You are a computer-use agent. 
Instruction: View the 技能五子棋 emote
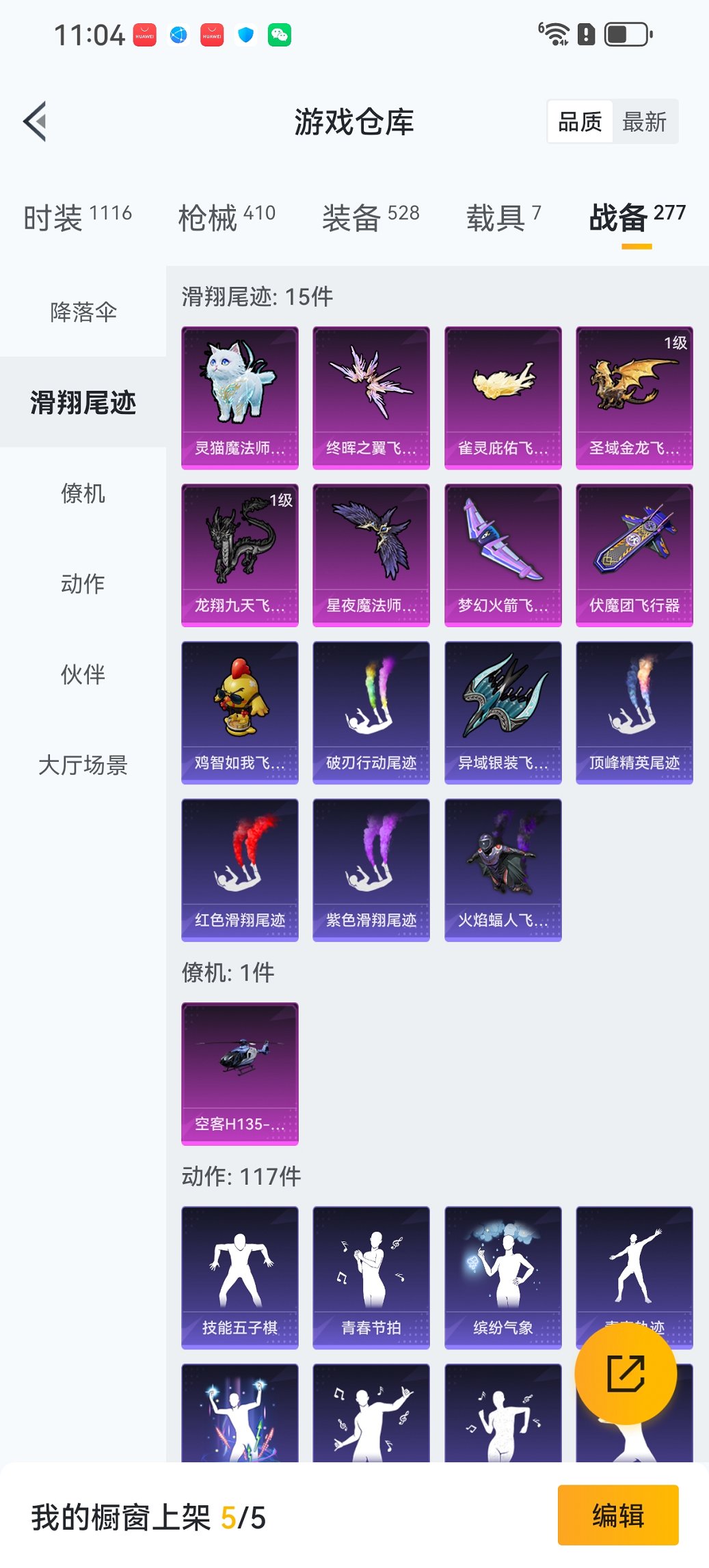click(239, 1277)
